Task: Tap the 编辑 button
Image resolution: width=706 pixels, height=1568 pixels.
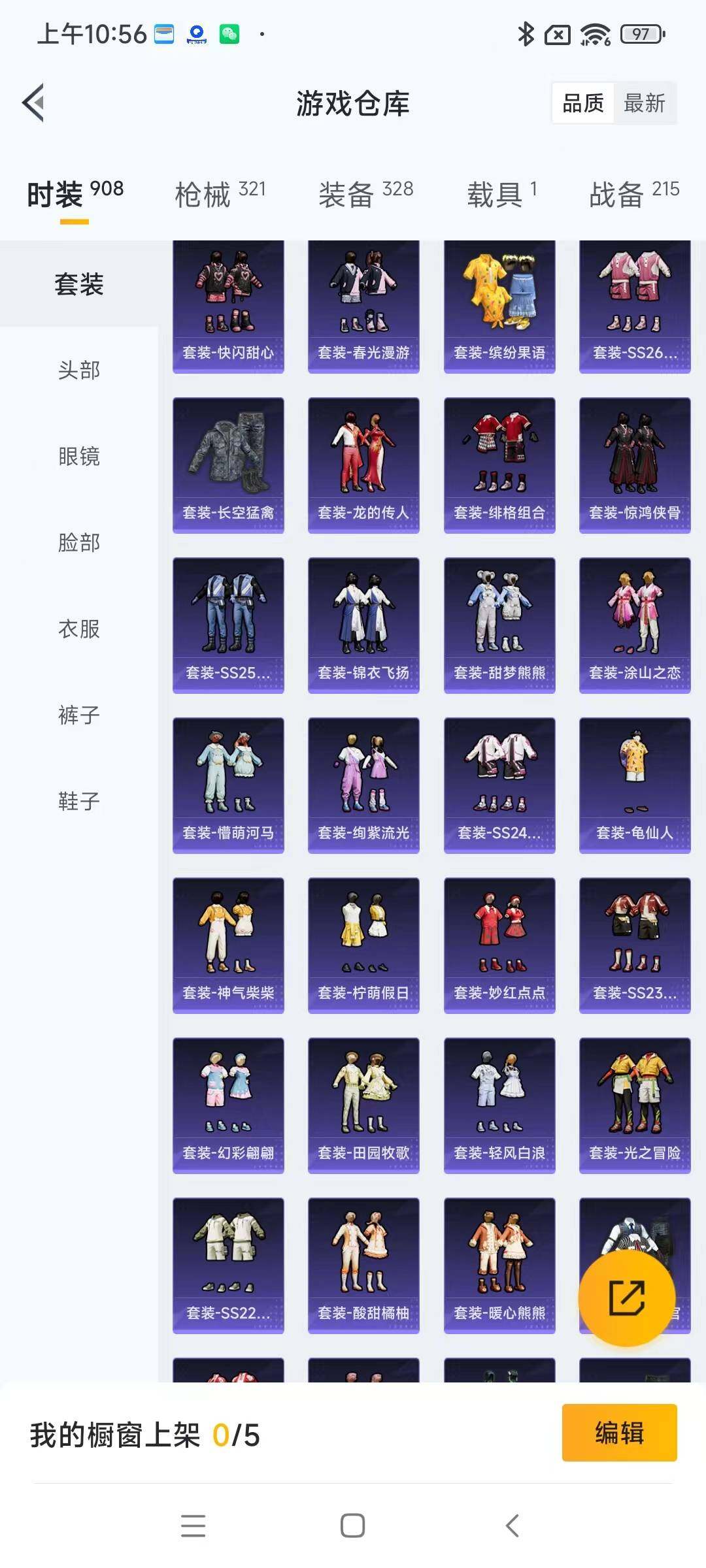Action: [x=619, y=1432]
